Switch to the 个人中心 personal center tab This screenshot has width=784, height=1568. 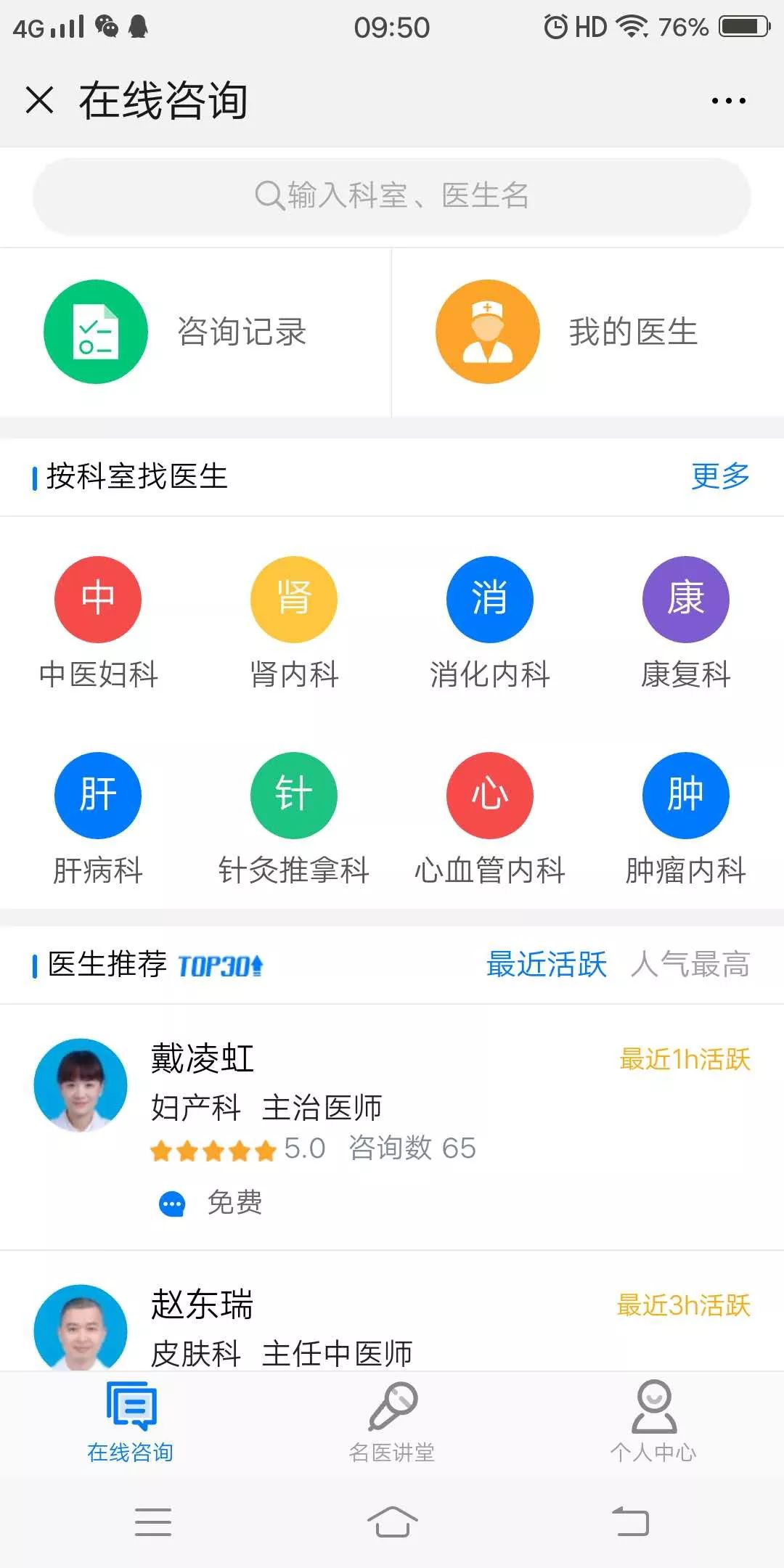pos(653,1423)
